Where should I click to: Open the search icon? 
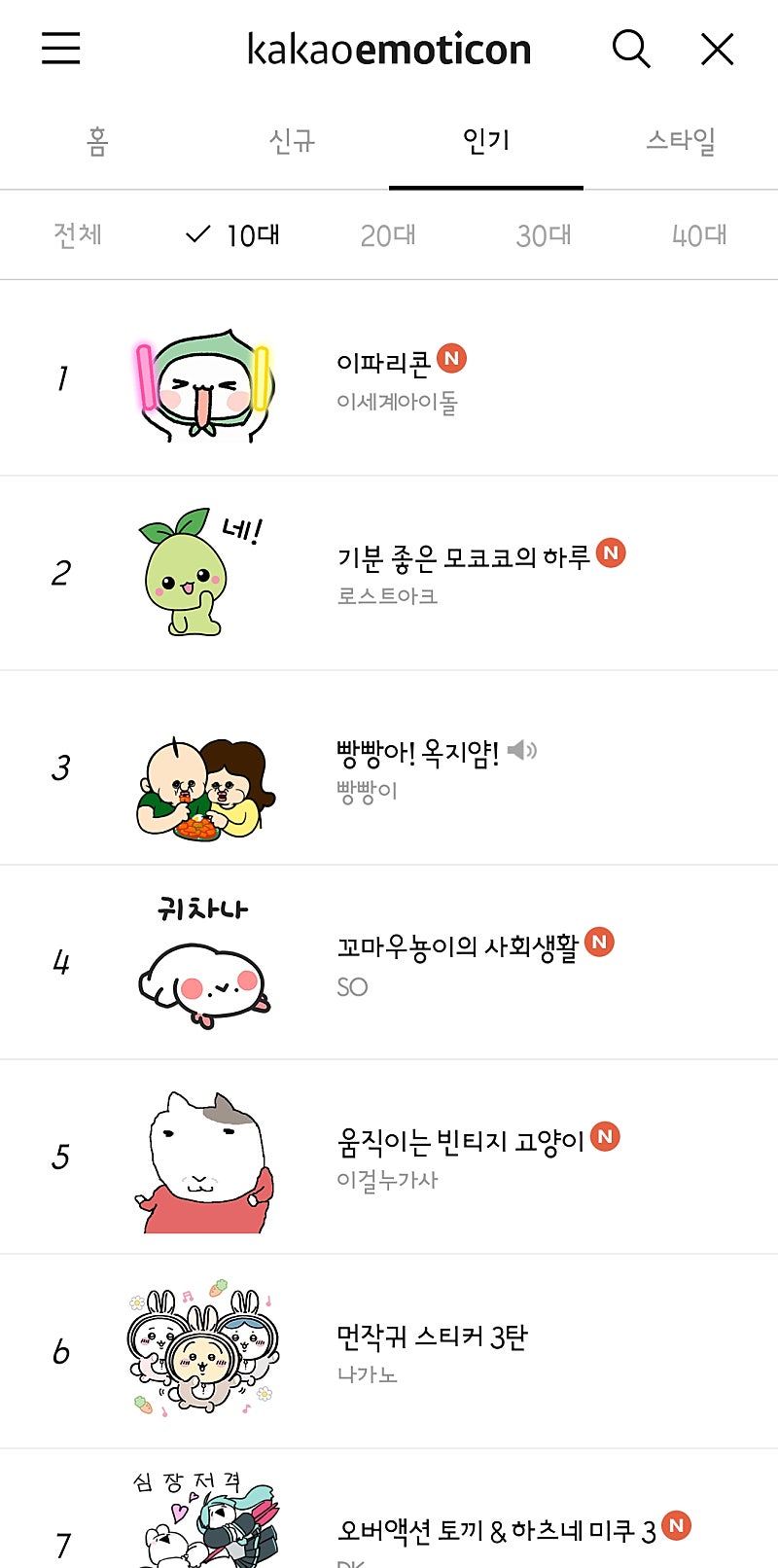[x=630, y=49]
